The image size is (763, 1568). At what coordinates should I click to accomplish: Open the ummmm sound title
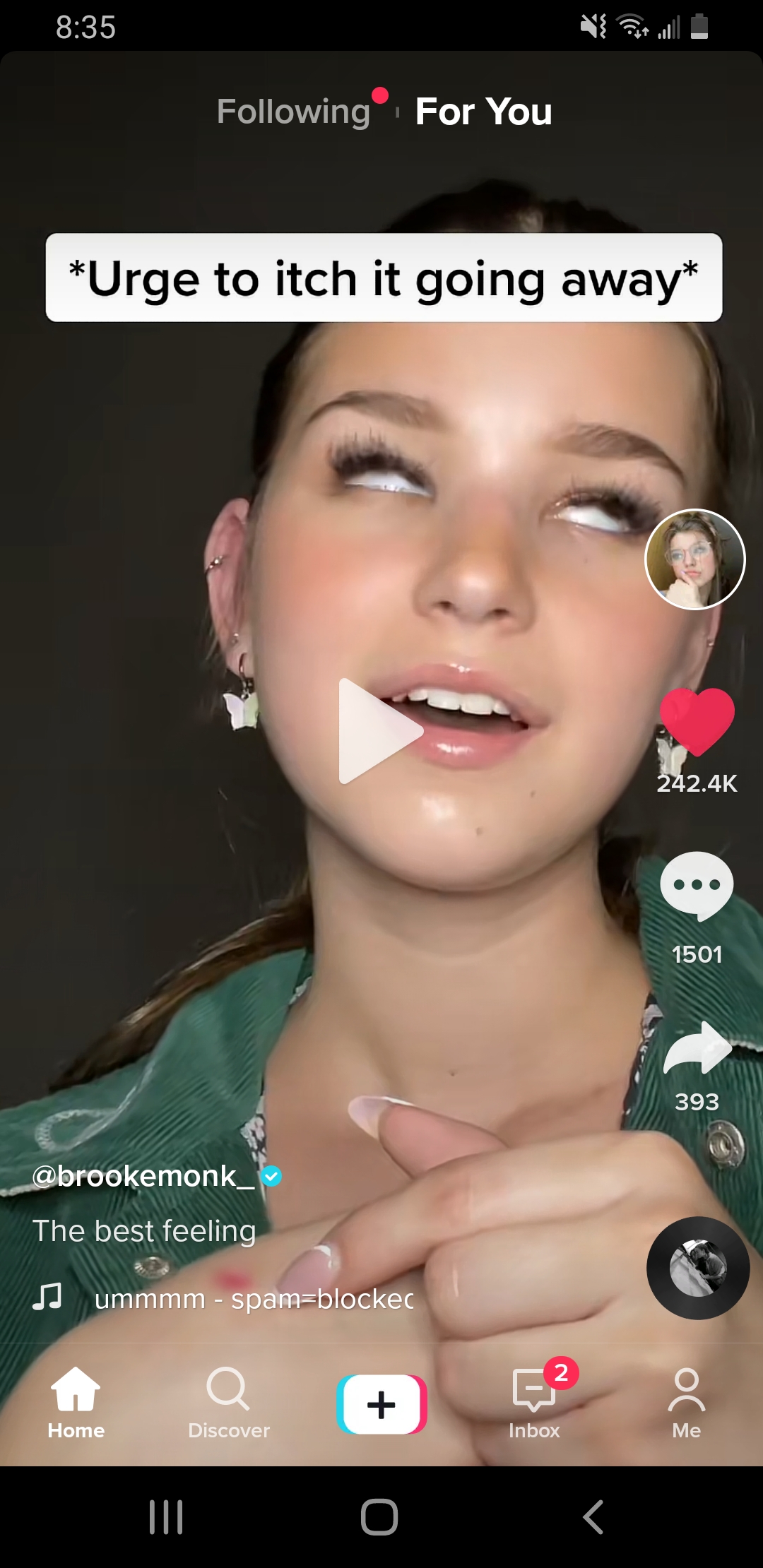(254, 1298)
